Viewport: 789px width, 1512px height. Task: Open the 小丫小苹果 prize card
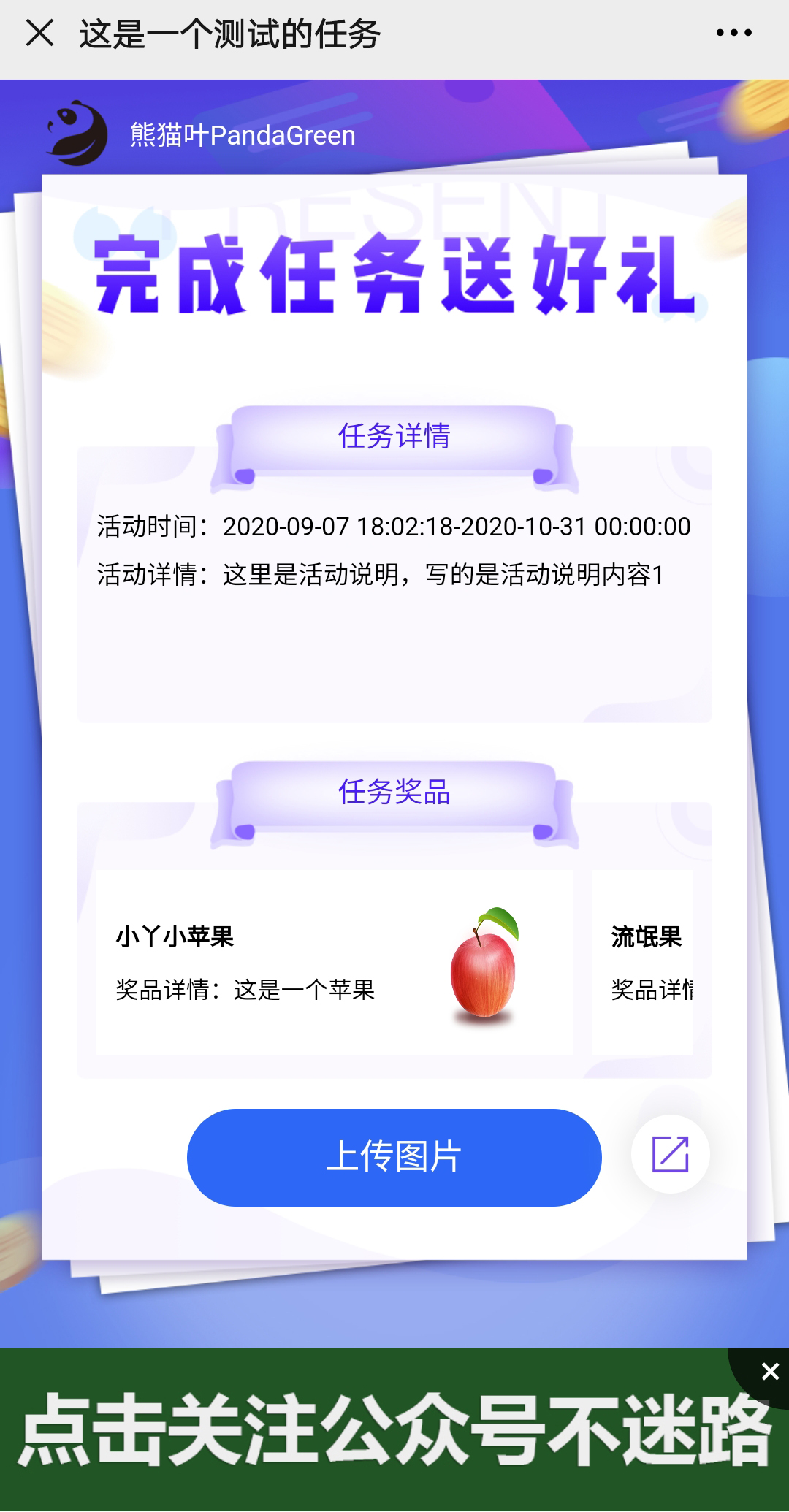pos(334,962)
